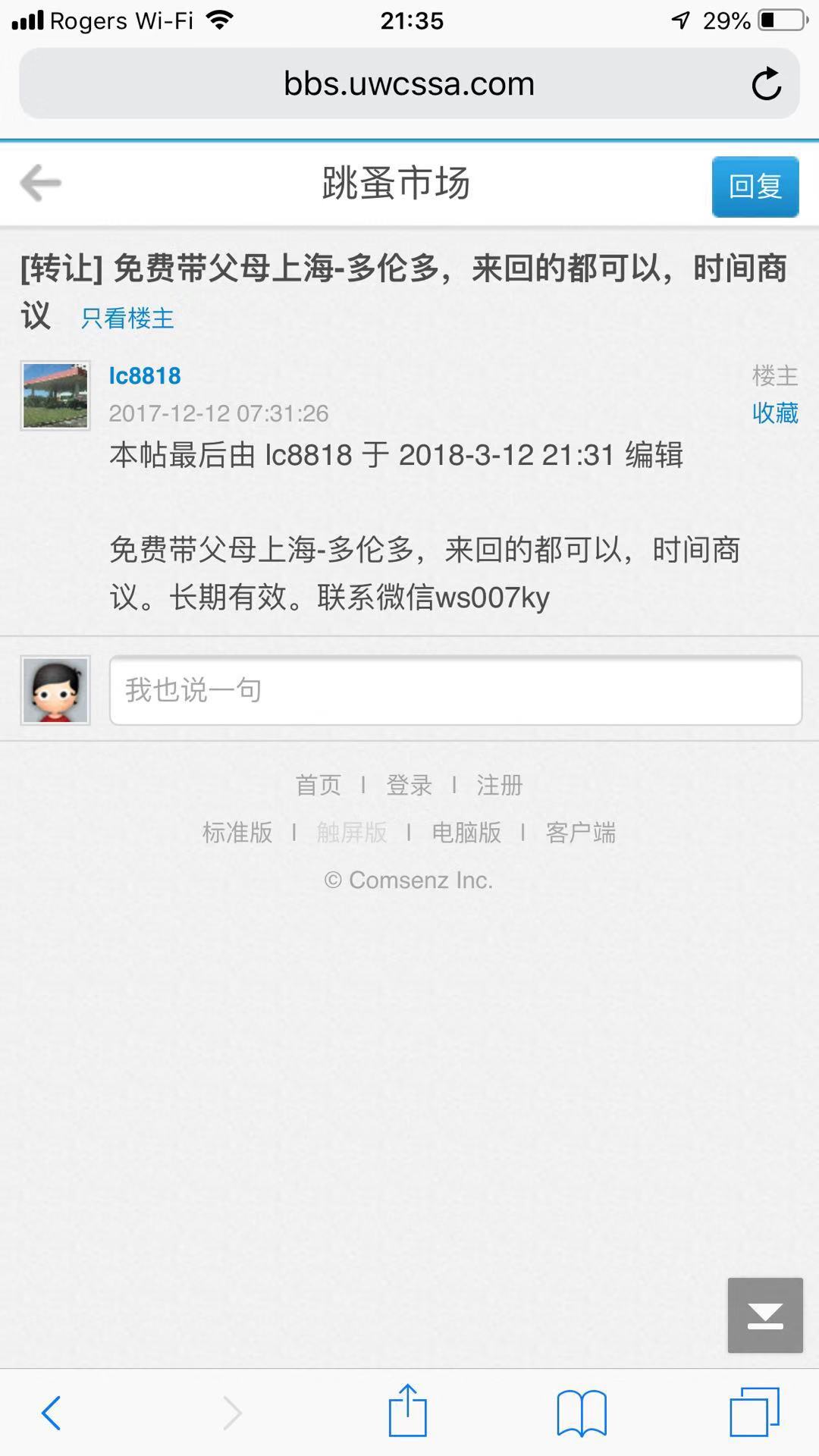Open lc8818's avatar picture
819x1456 pixels.
[x=55, y=395]
